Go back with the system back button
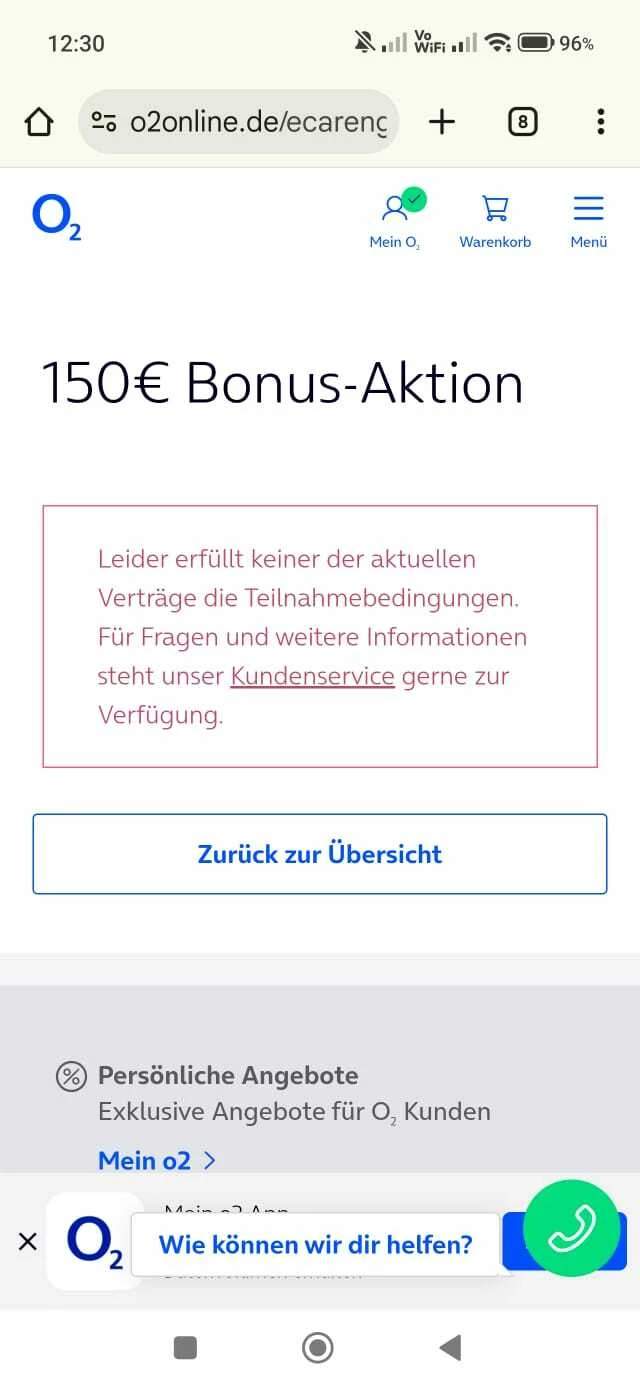The image size is (640, 1386). [450, 1348]
